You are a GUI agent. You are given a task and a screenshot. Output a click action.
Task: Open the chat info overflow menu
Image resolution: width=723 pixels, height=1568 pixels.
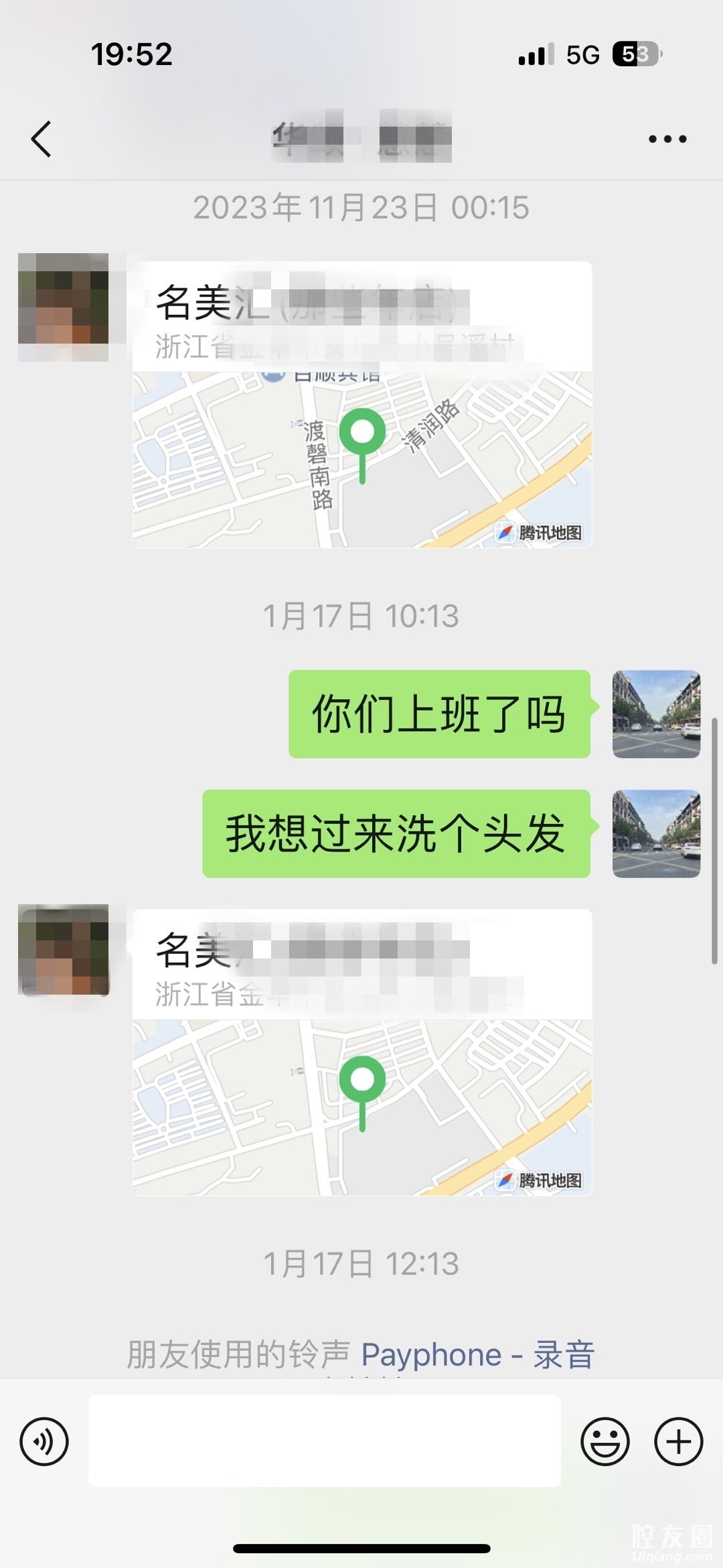(667, 139)
